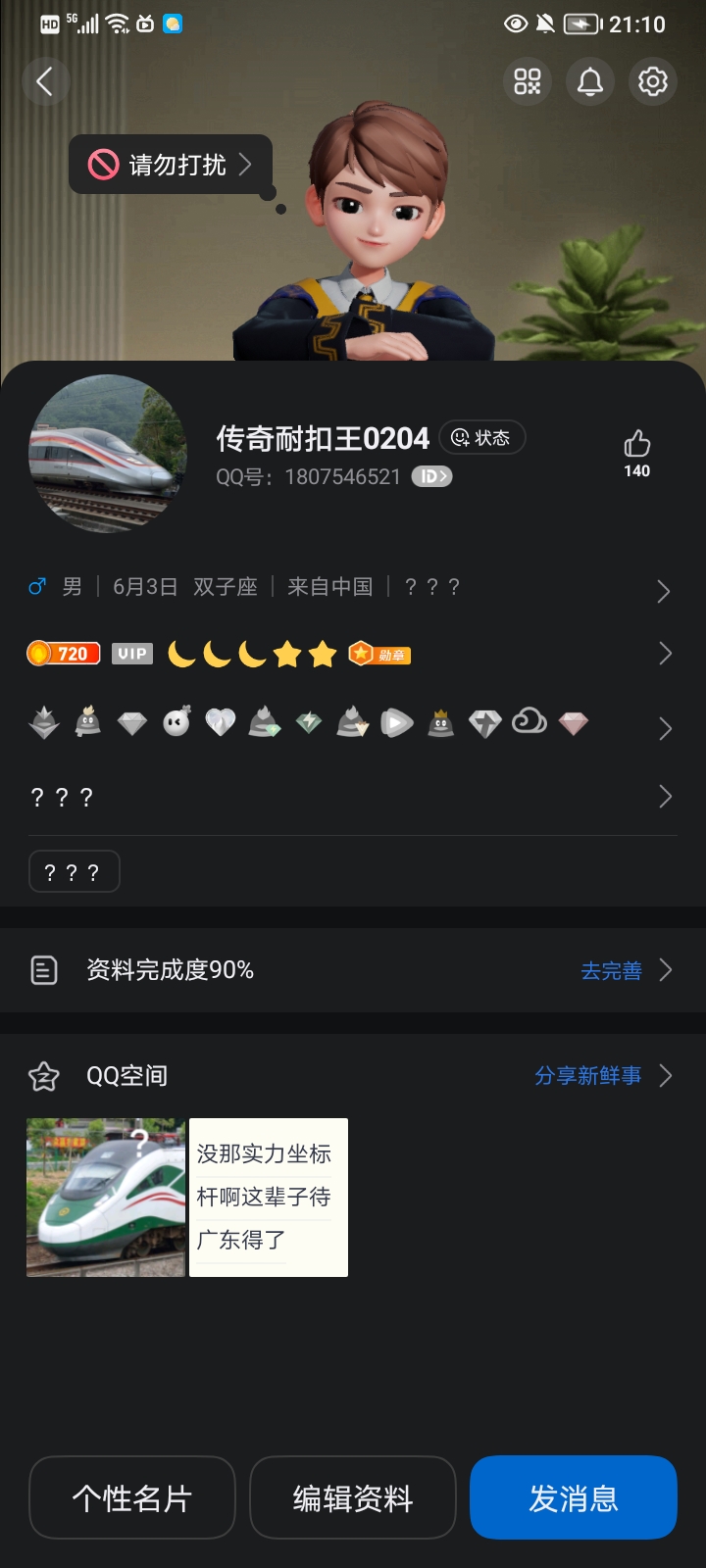Open the notifications bell
The height and width of the screenshot is (1568, 706).
590,81
